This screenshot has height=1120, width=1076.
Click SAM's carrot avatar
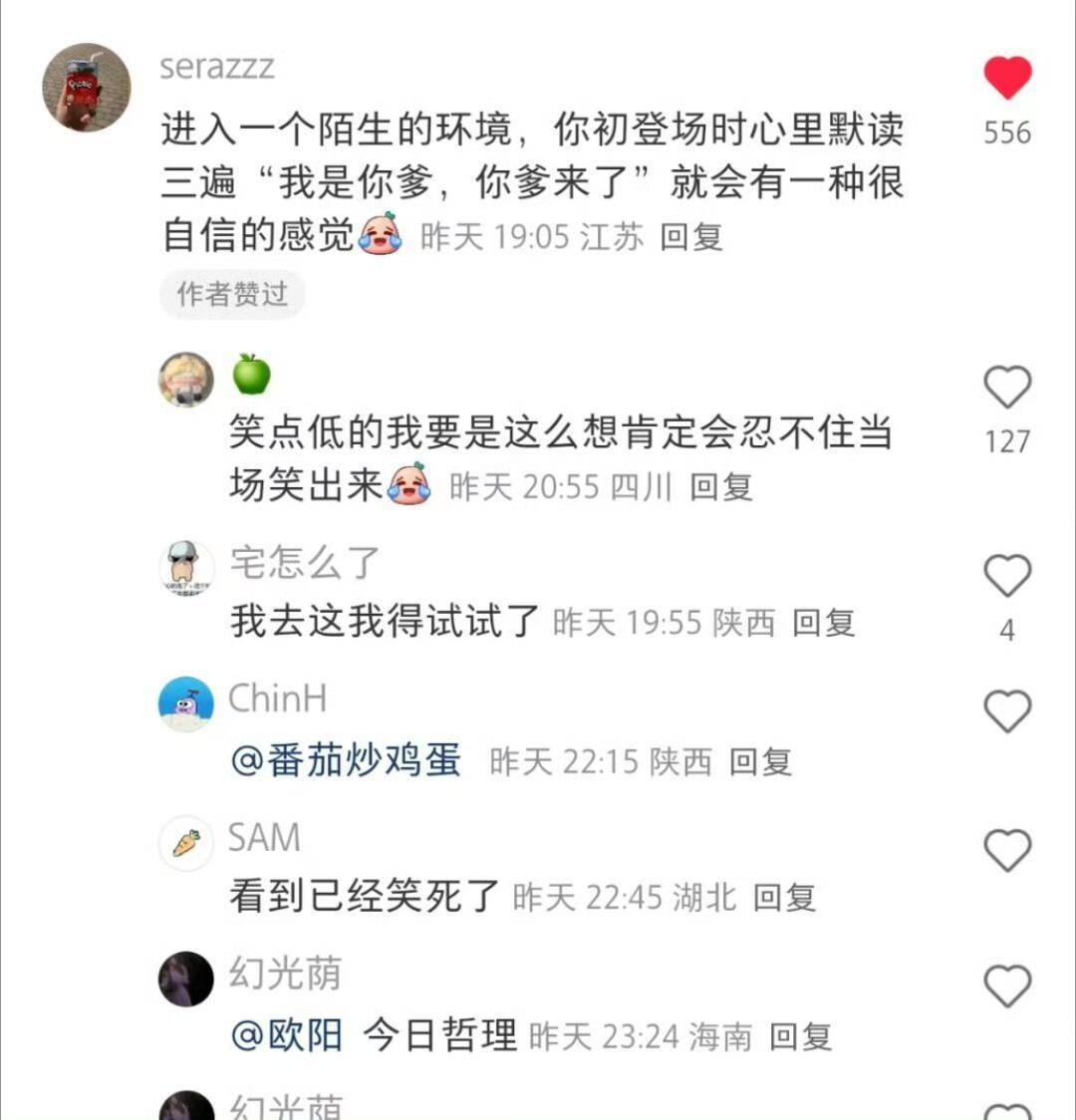point(185,843)
